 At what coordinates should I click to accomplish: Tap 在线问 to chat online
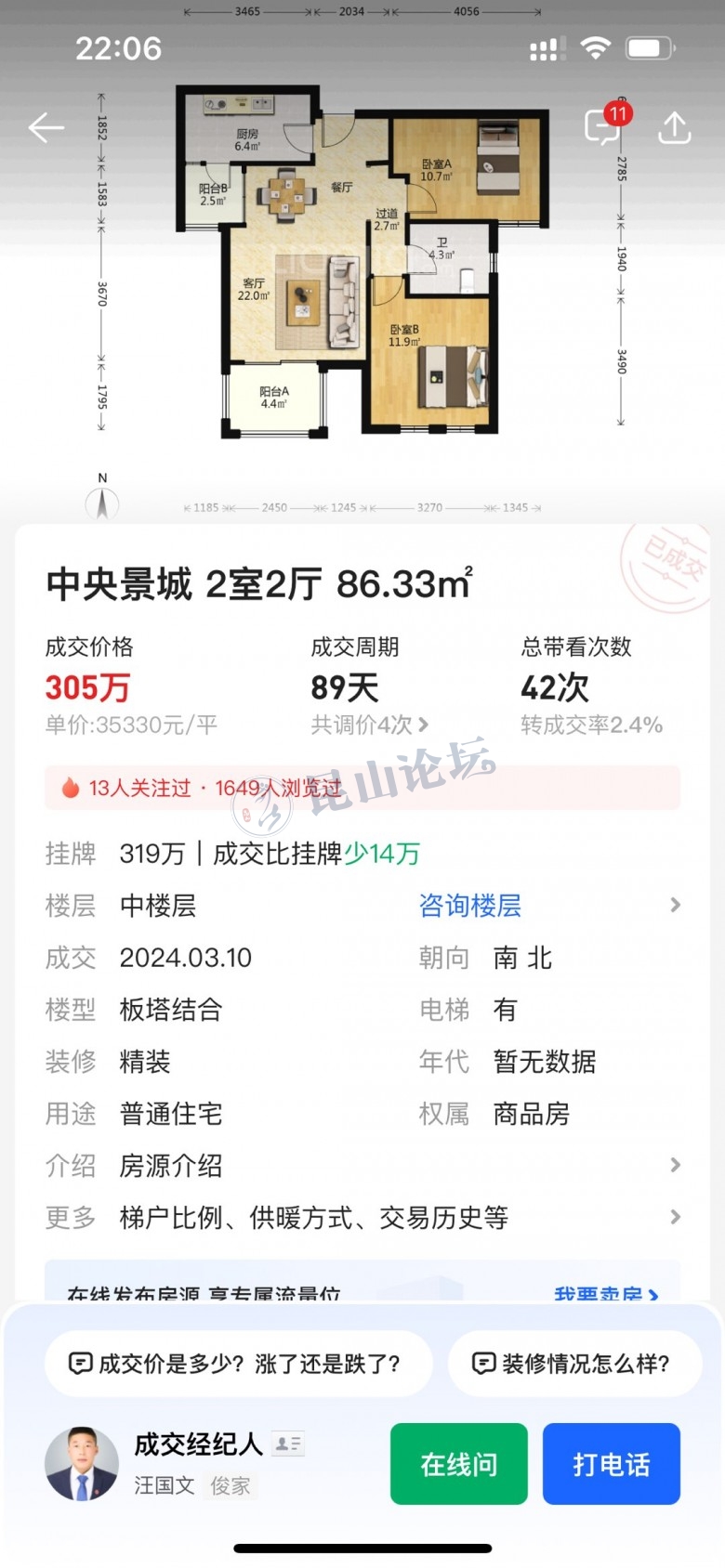(459, 1464)
